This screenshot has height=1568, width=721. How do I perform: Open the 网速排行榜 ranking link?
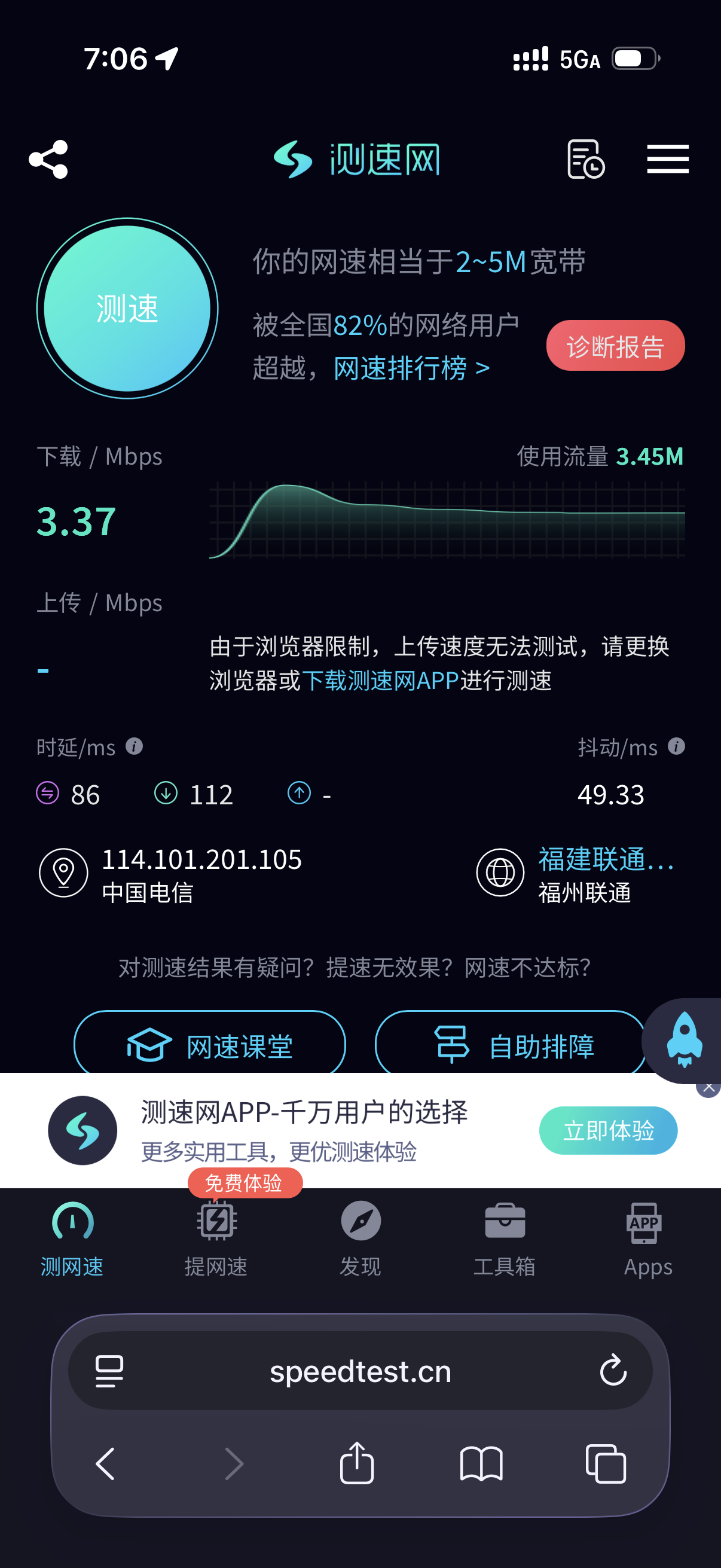pyautogui.click(x=412, y=368)
